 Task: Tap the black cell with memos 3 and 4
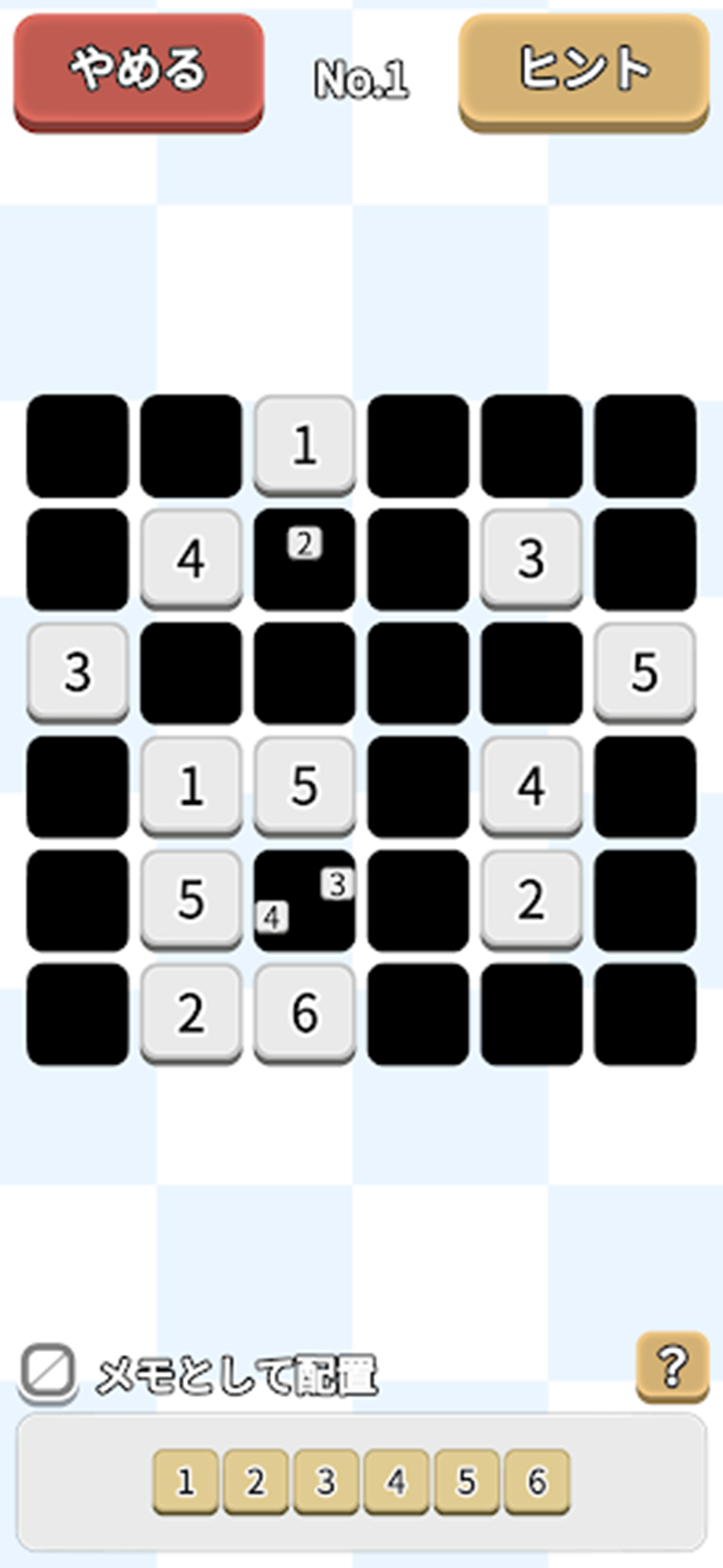305,900
